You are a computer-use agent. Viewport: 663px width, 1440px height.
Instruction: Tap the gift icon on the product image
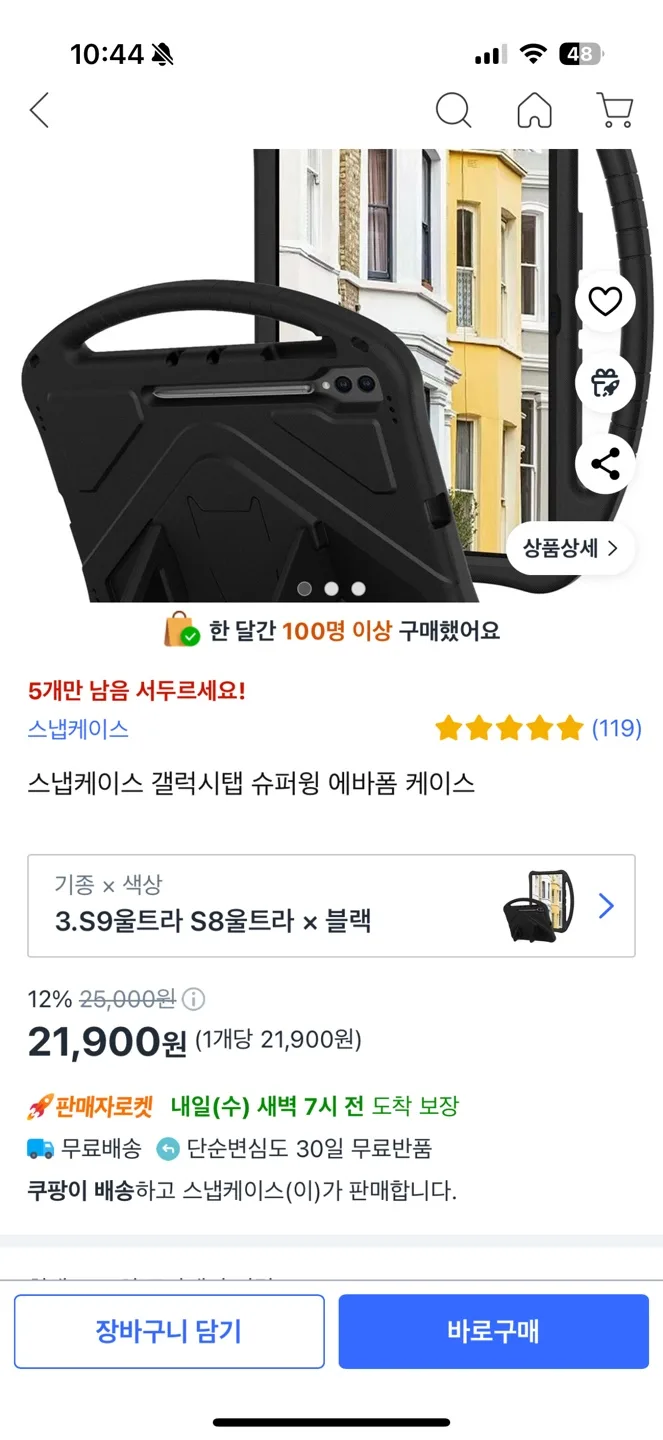tap(605, 382)
